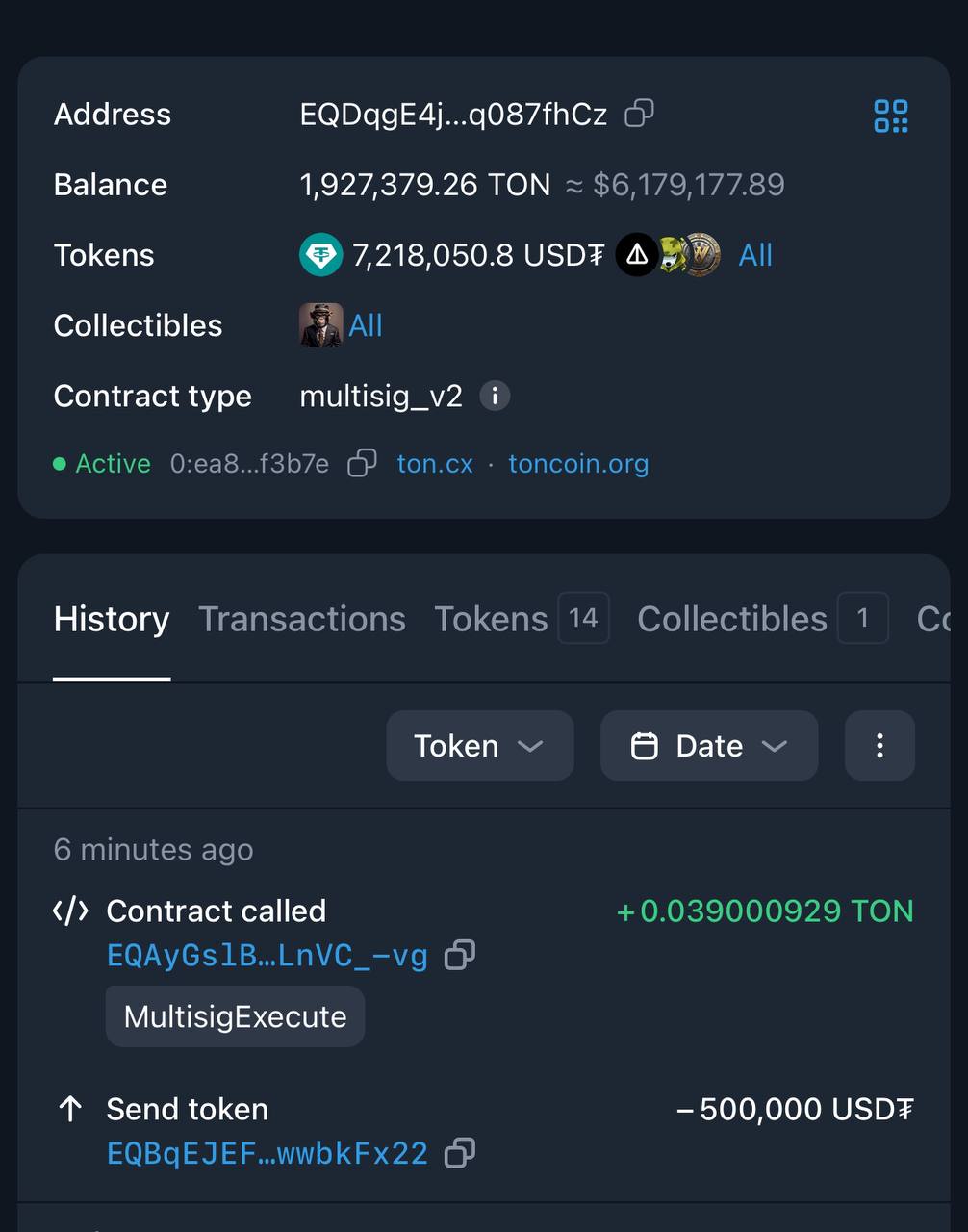
Task: Expand the Date filter dropdown
Action: coord(709,746)
